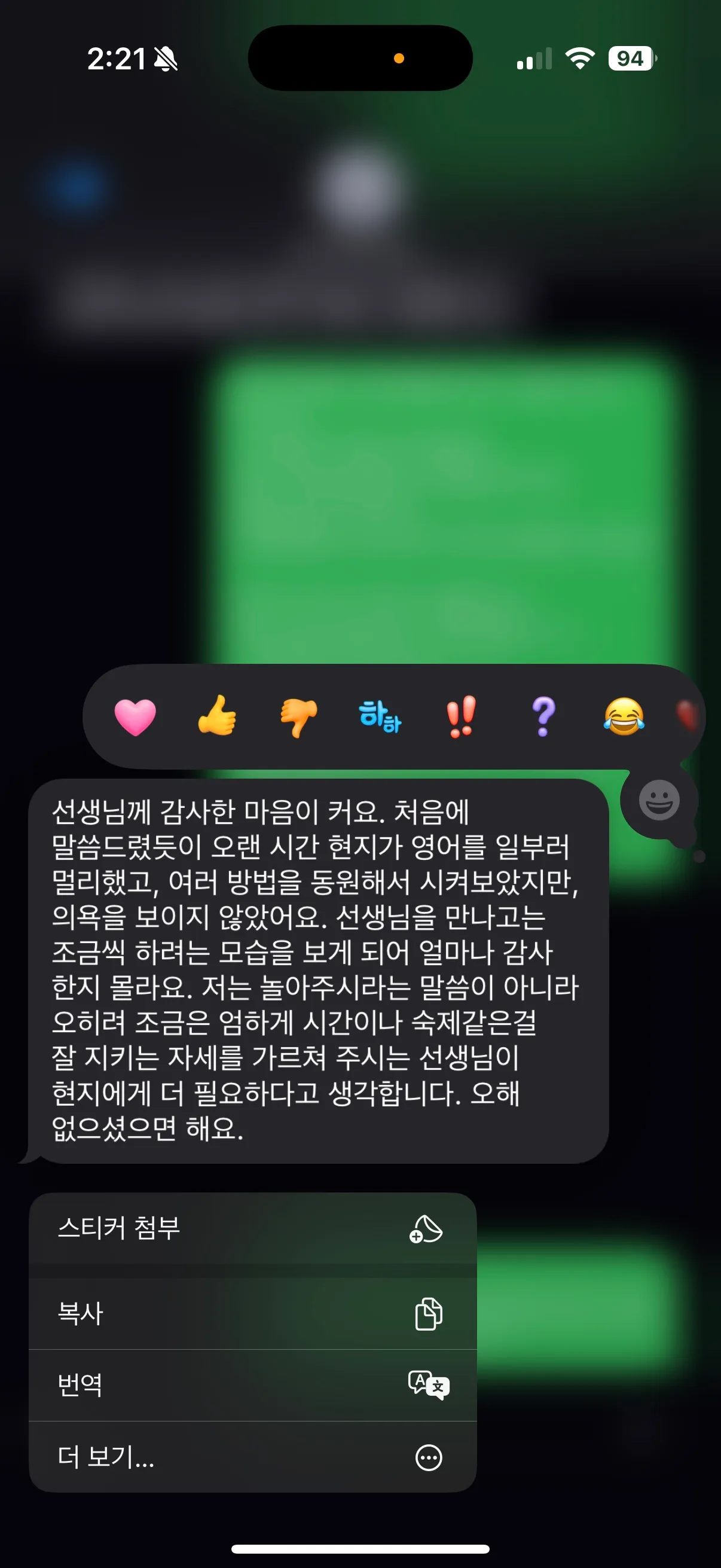Image resolution: width=721 pixels, height=1568 pixels.
Task: React with the pink heart
Action: (x=135, y=716)
